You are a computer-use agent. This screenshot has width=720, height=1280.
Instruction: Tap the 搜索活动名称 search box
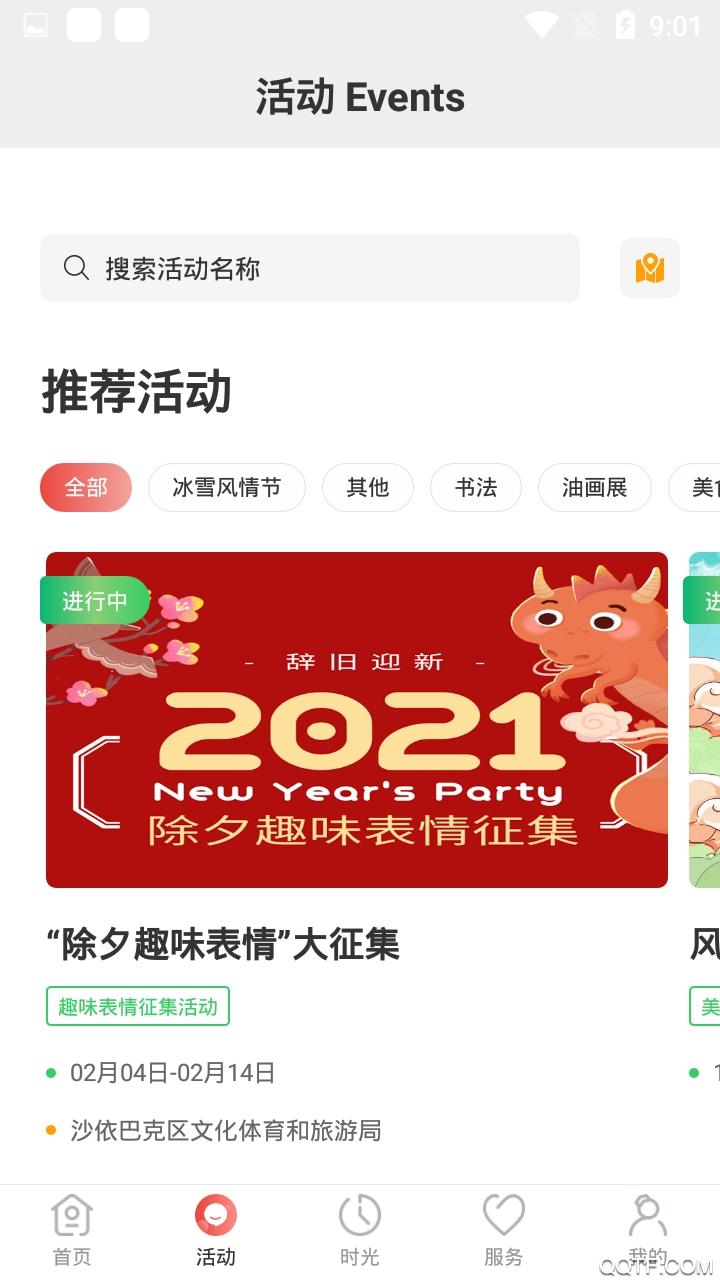(x=310, y=268)
